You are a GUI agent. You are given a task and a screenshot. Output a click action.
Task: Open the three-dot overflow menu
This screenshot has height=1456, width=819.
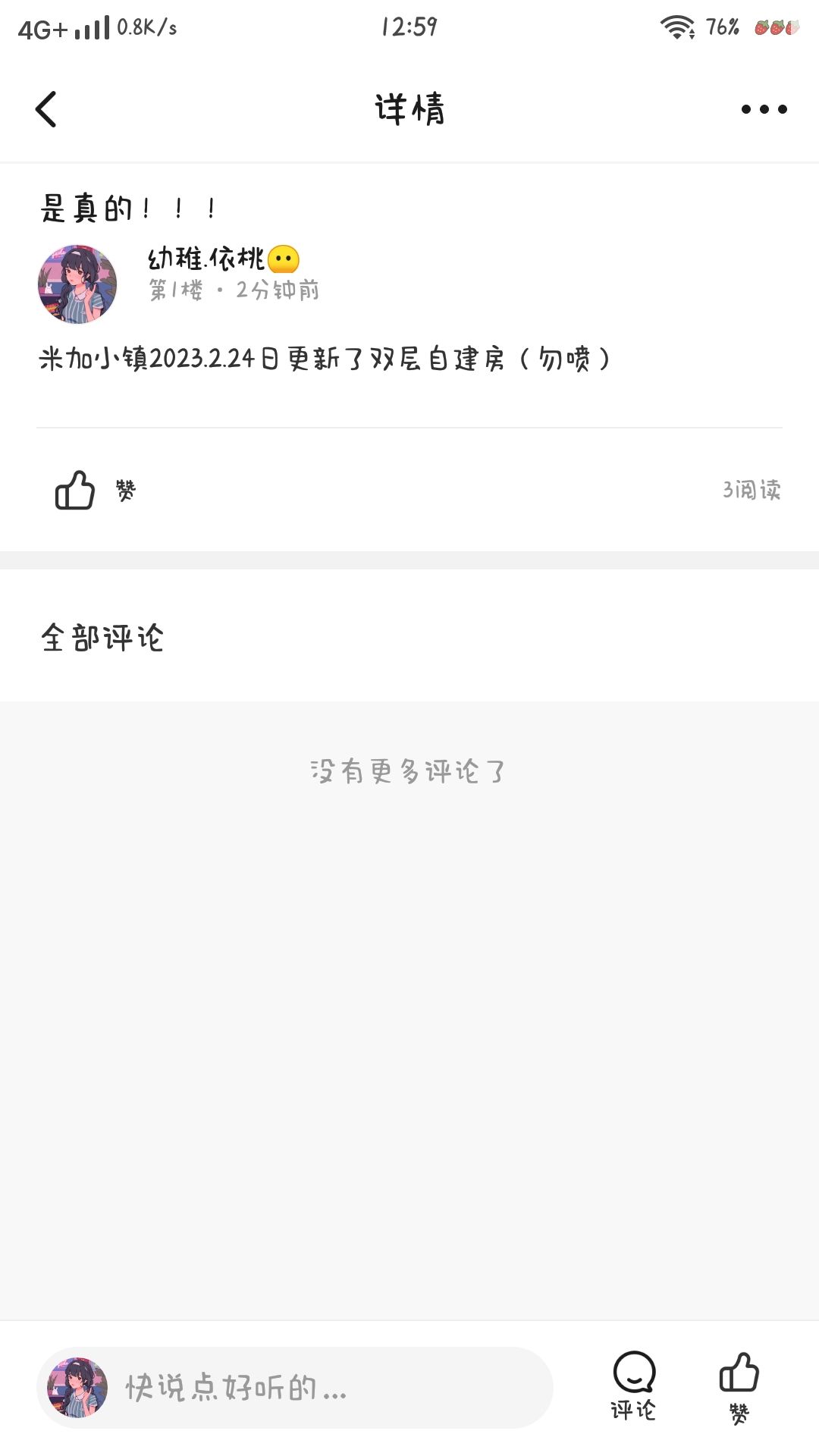pyautogui.click(x=764, y=109)
